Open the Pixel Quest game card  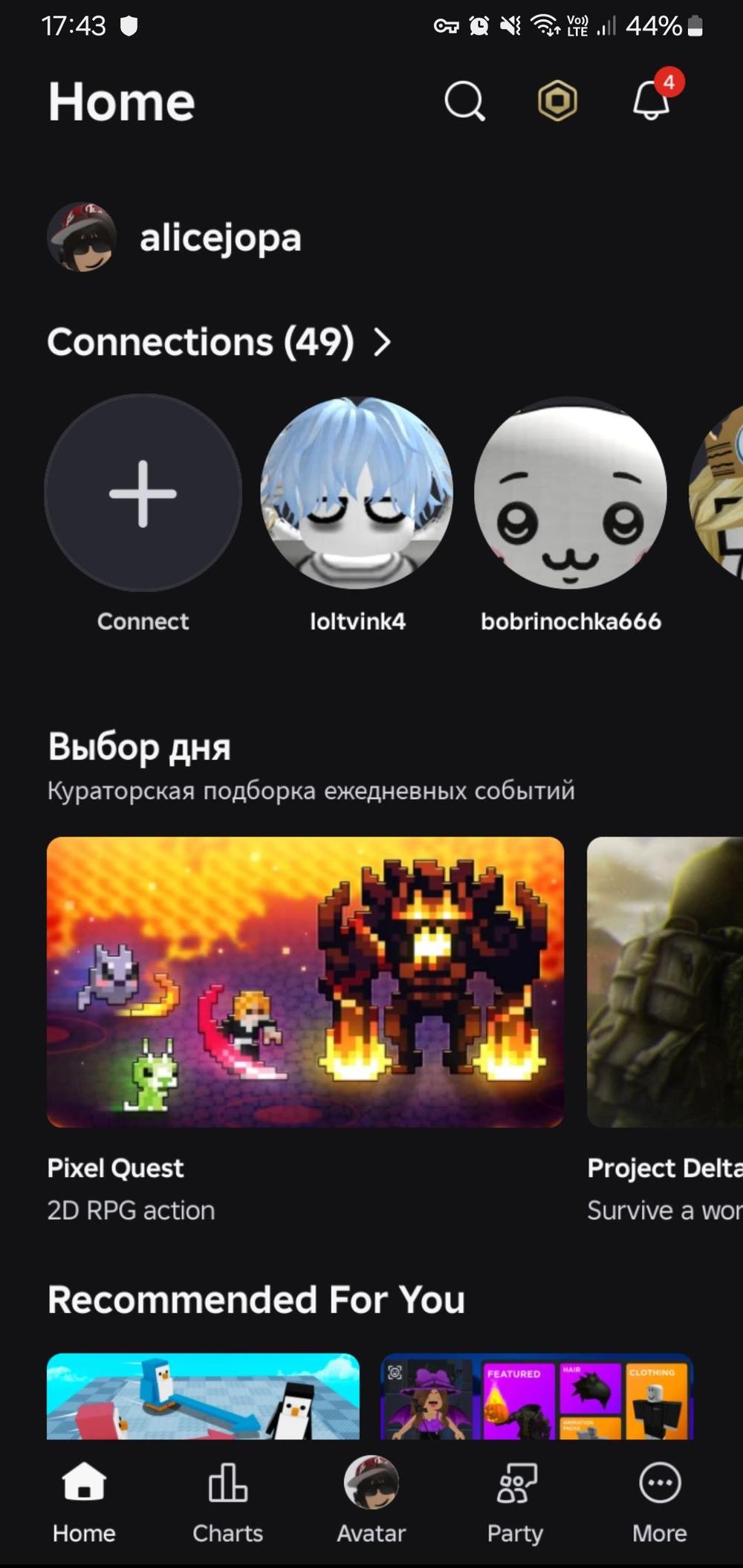coord(305,982)
